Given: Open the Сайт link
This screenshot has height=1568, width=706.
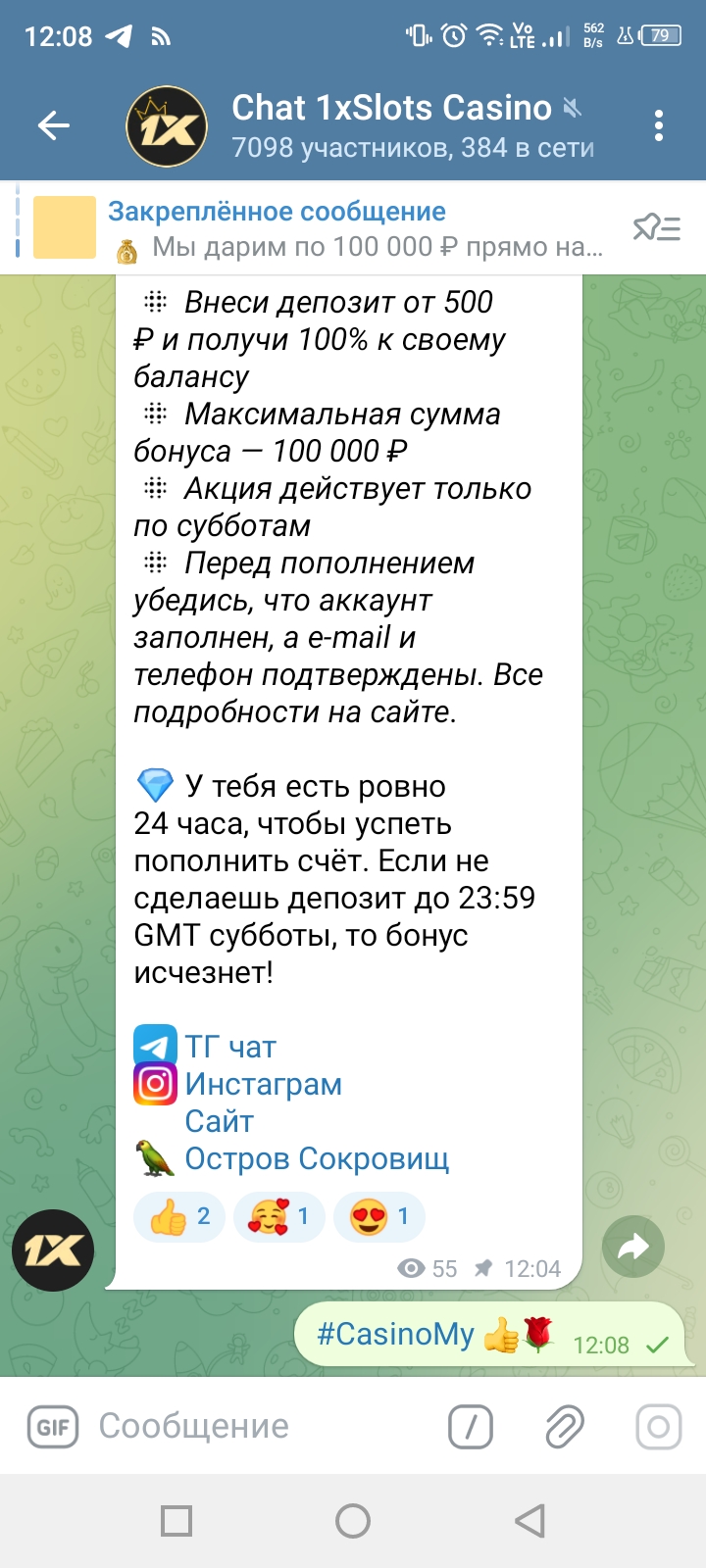Looking at the screenshot, I should (x=220, y=1121).
